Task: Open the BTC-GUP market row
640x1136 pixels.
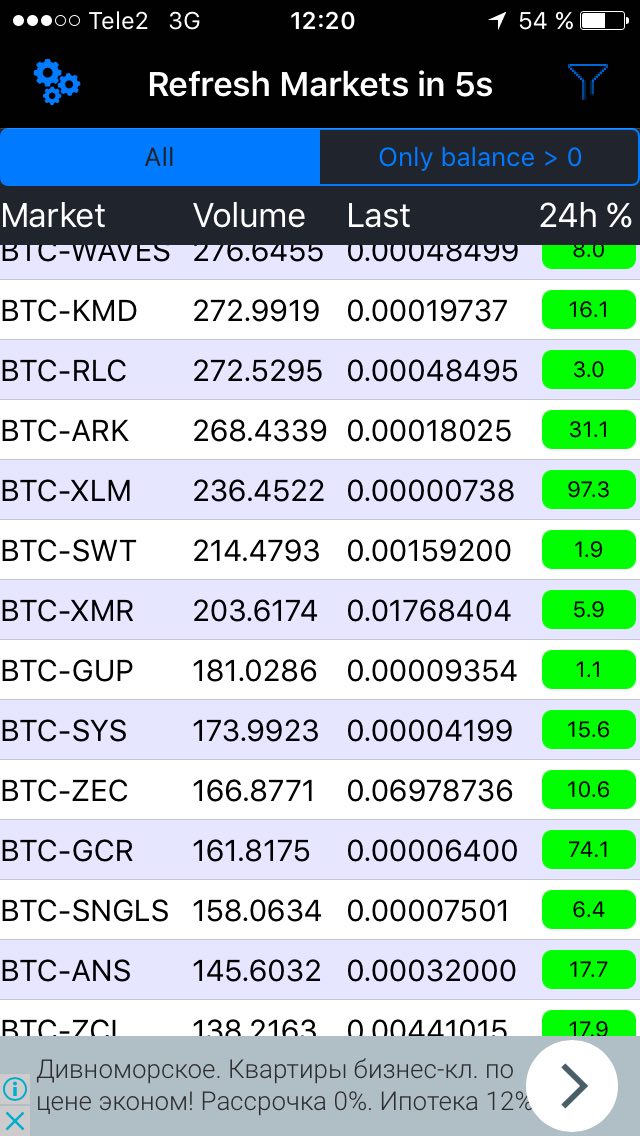Action: pos(320,671)
